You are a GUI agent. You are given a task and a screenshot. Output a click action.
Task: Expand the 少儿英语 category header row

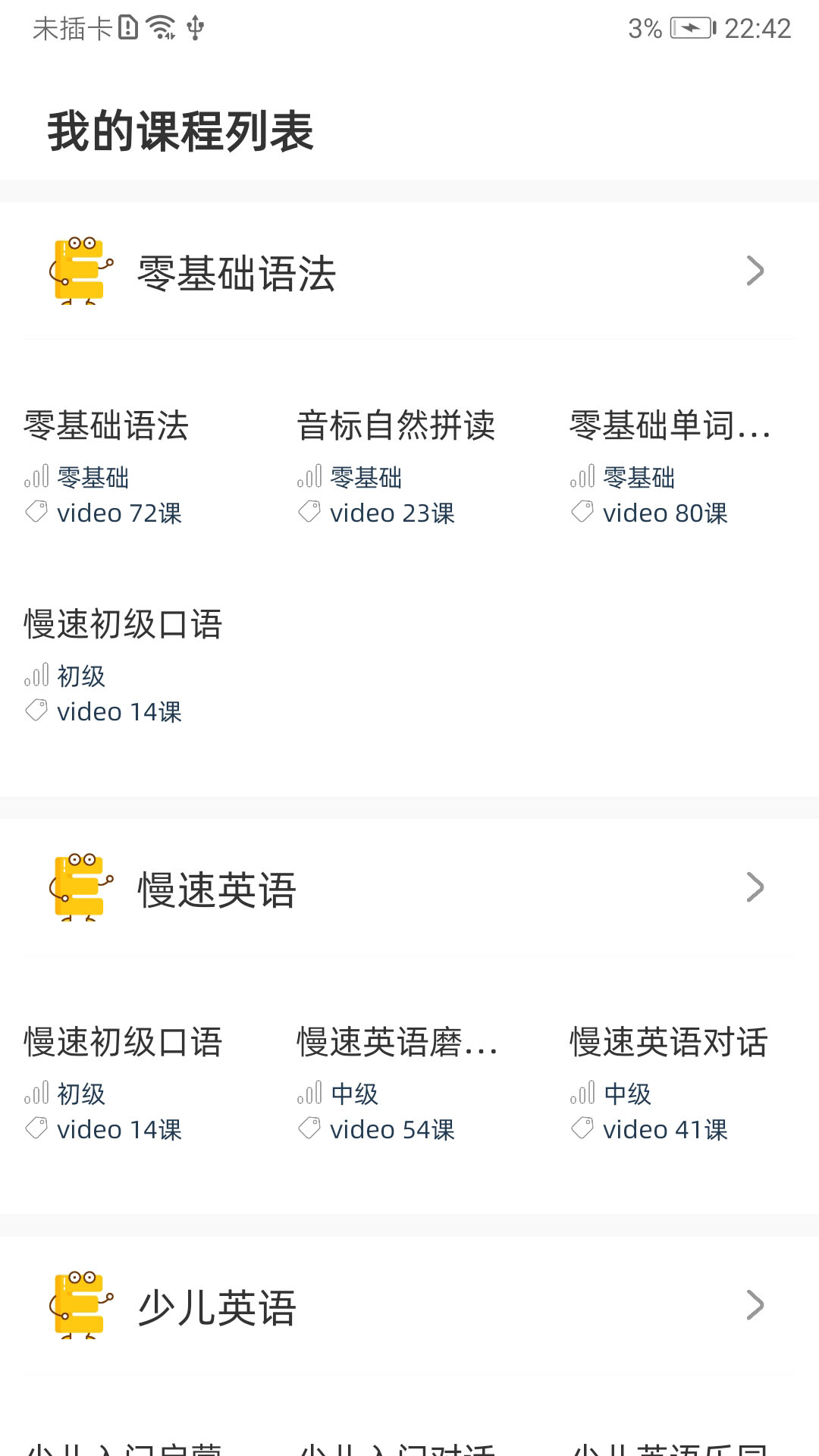coord(409,1305)
